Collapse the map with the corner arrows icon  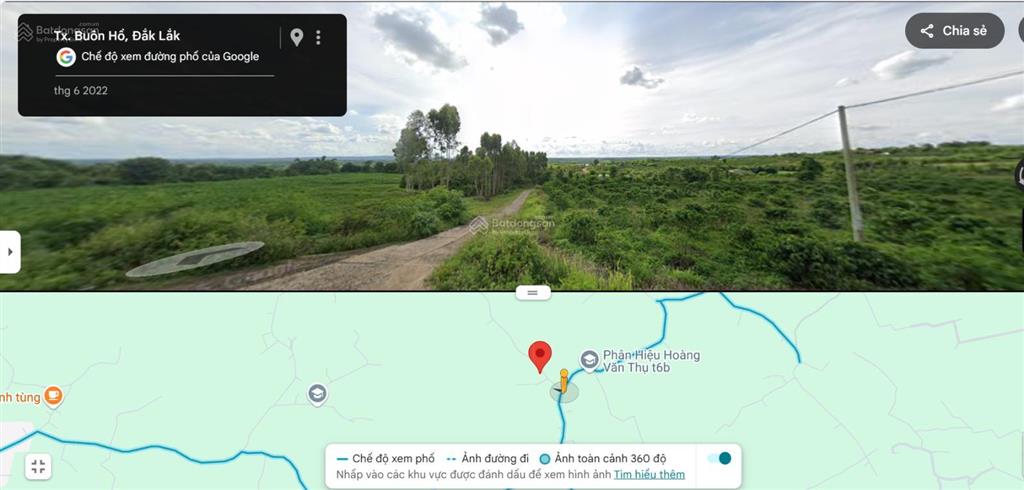click(38, 466)
